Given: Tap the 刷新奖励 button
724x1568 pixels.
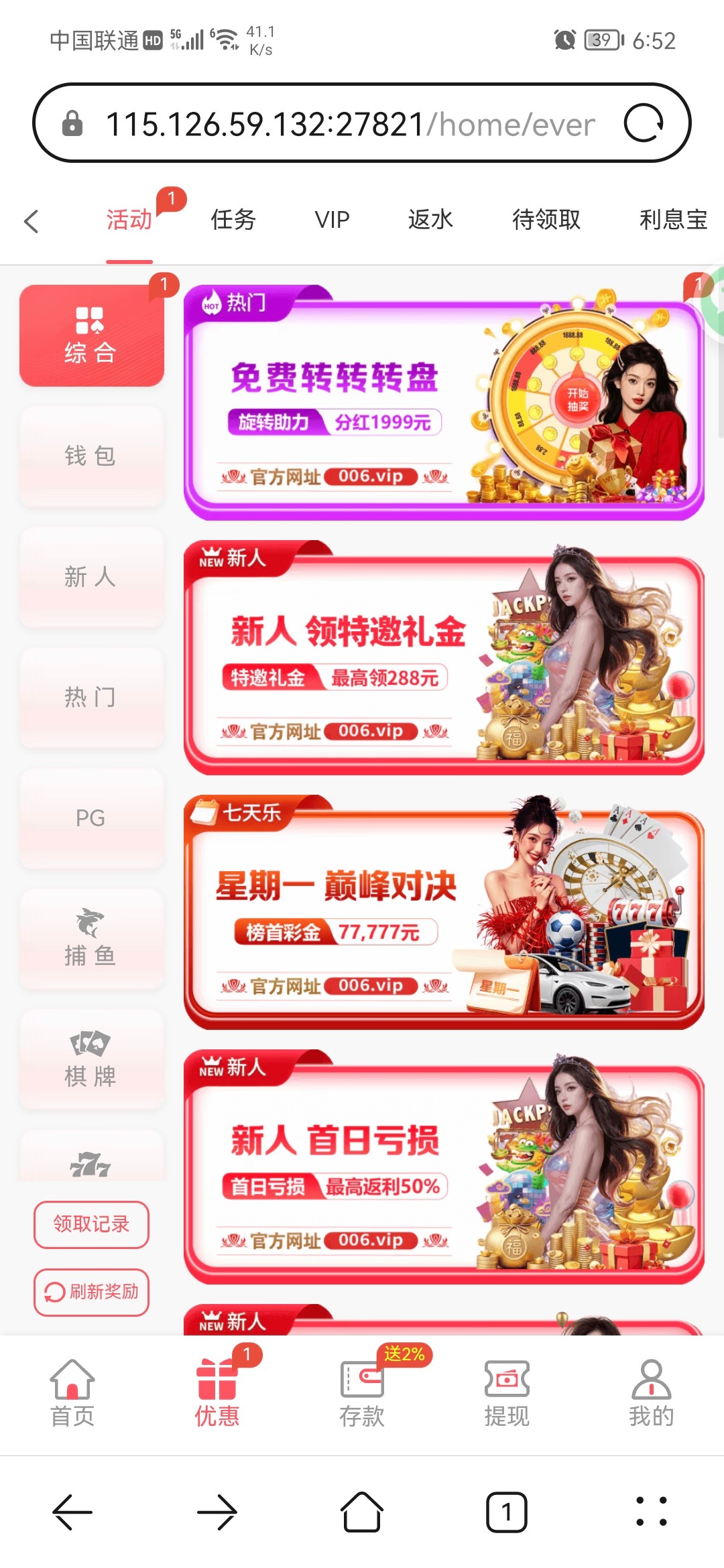Looking at the screenshot, I should (x=91, y=1292).
